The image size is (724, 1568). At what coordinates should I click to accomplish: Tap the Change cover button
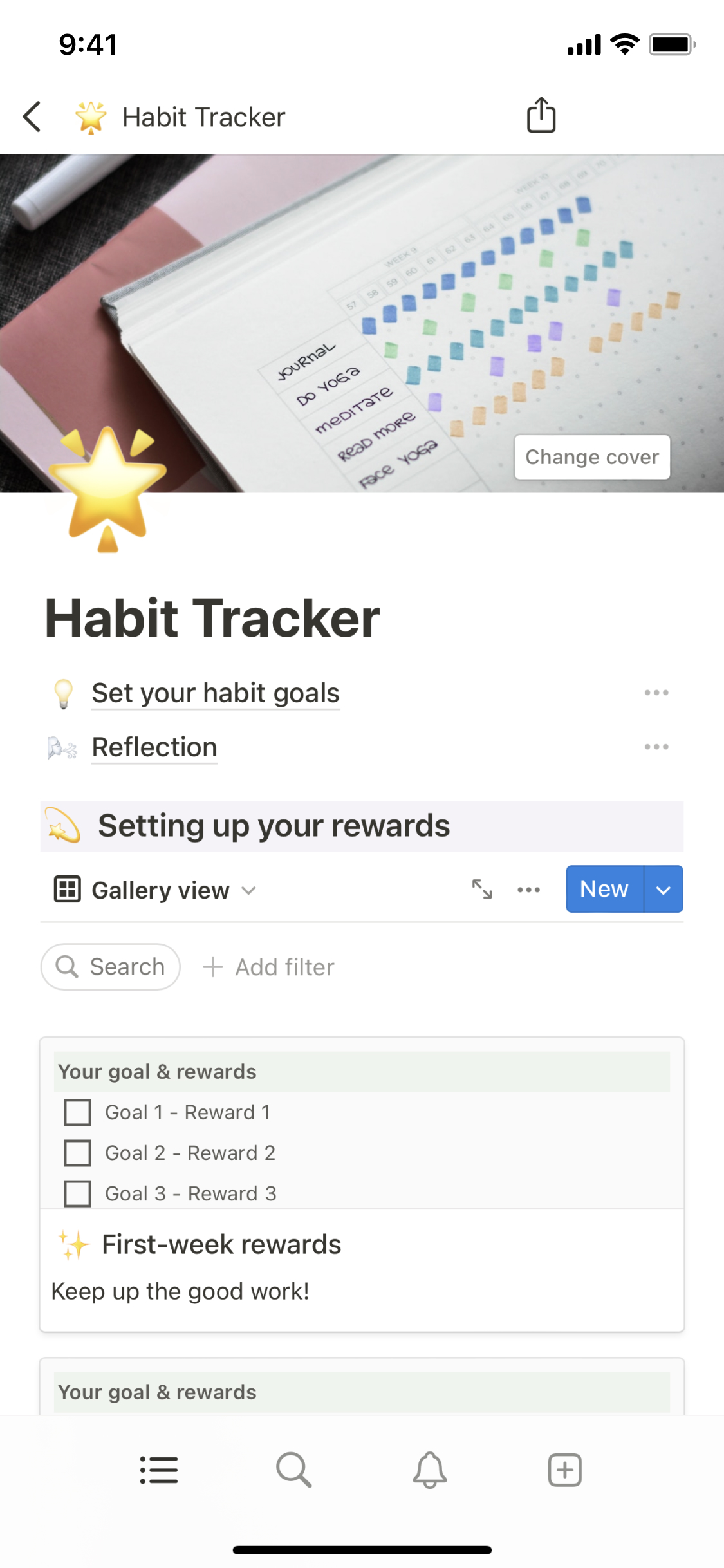pyautogui.click(x=591, y=457)
